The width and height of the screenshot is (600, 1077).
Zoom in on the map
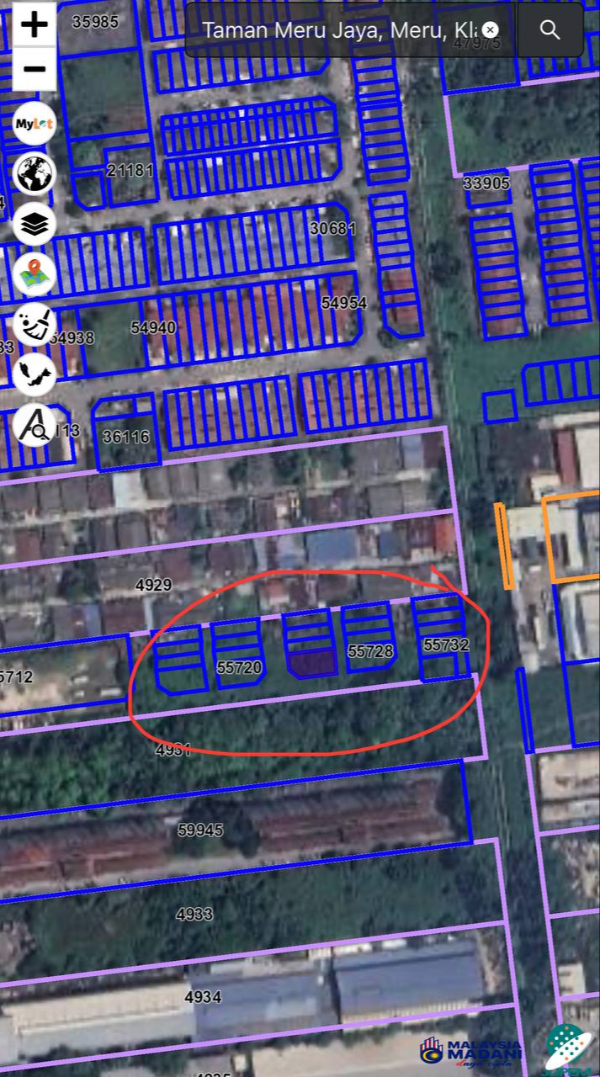pyautogui.click(x=34, y=26)
